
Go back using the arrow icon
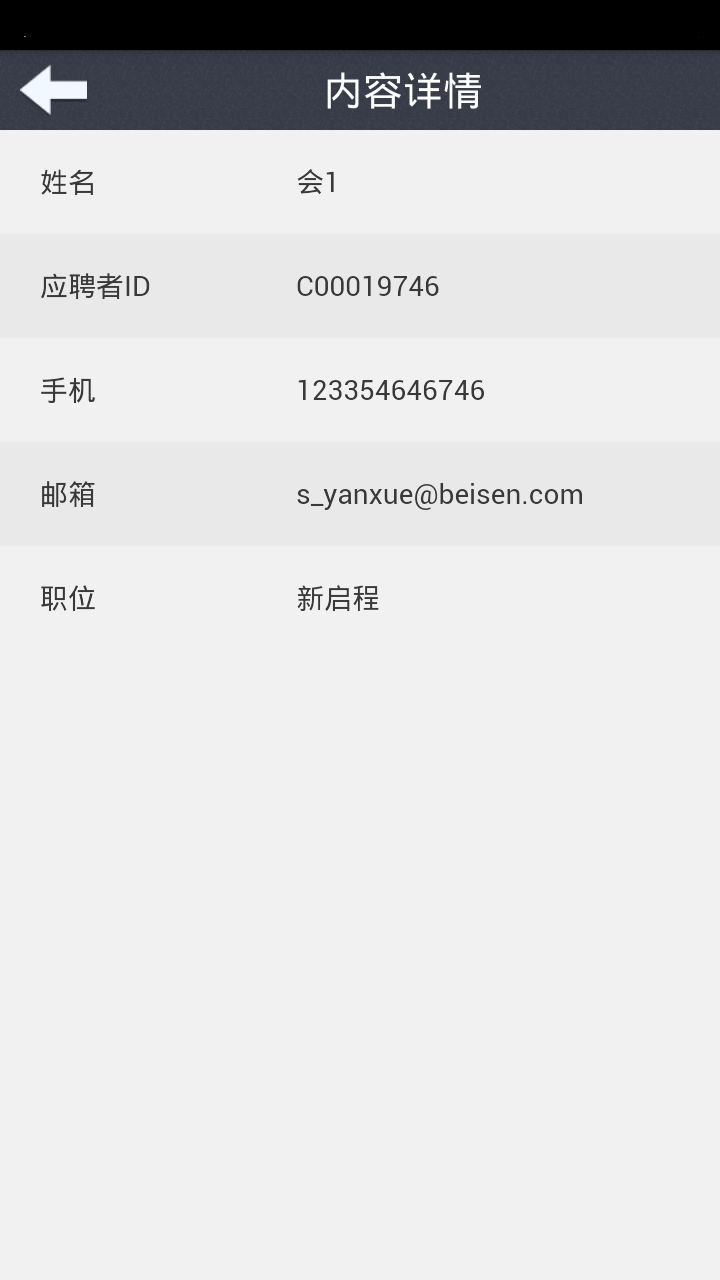(54, 90)
